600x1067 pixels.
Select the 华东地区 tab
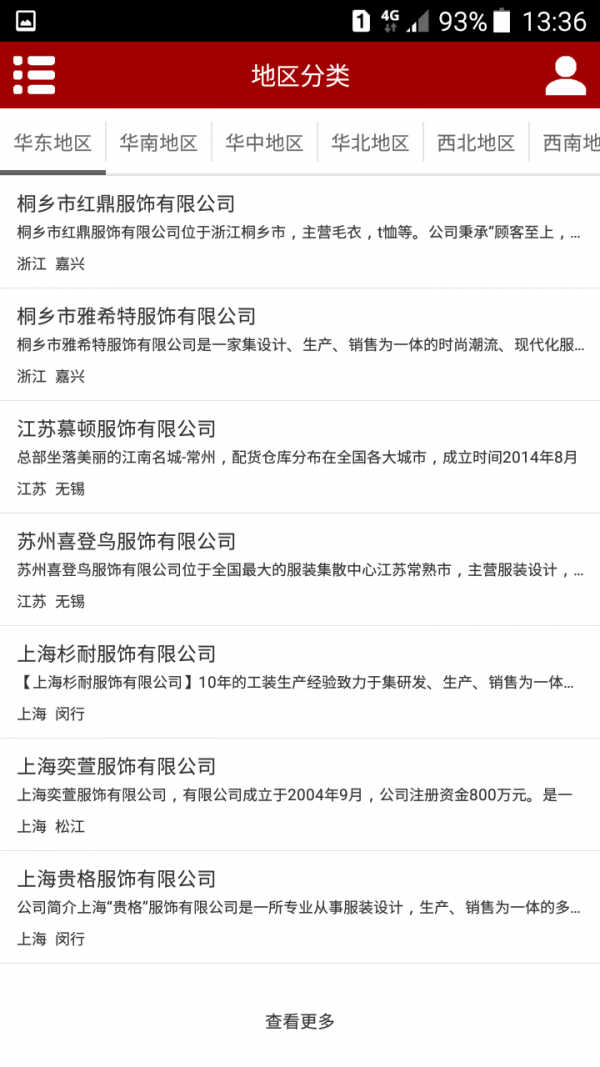(x=53, y=143)
